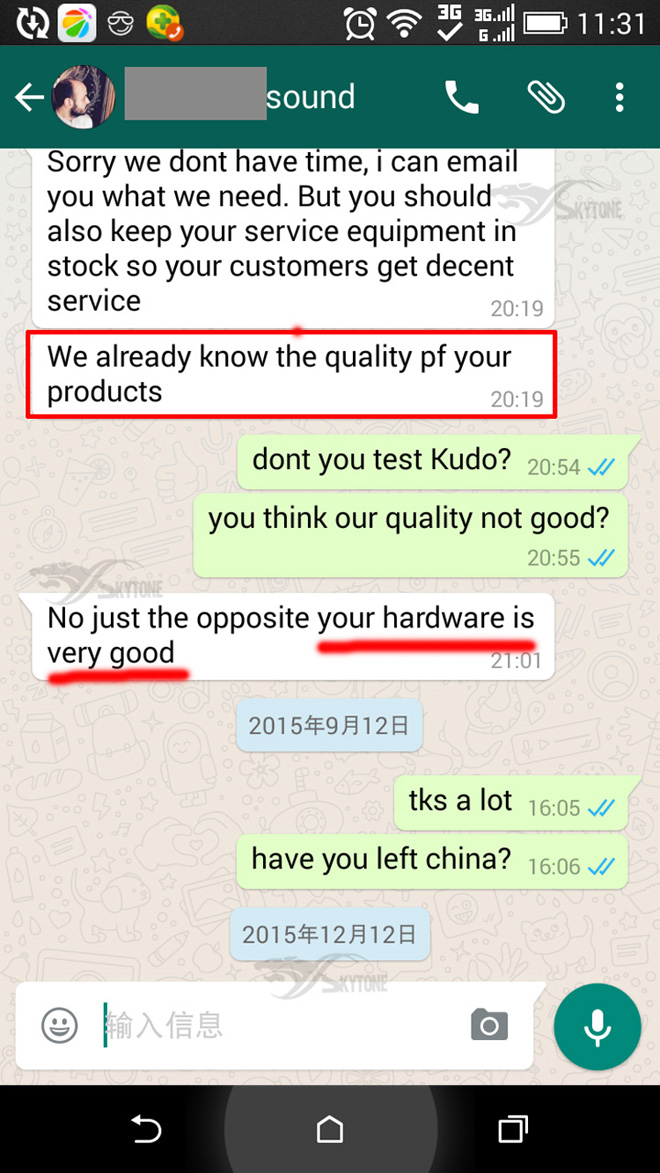Tap the voice message microphone button
The image size is (660, 1173).
point(597,1027)
